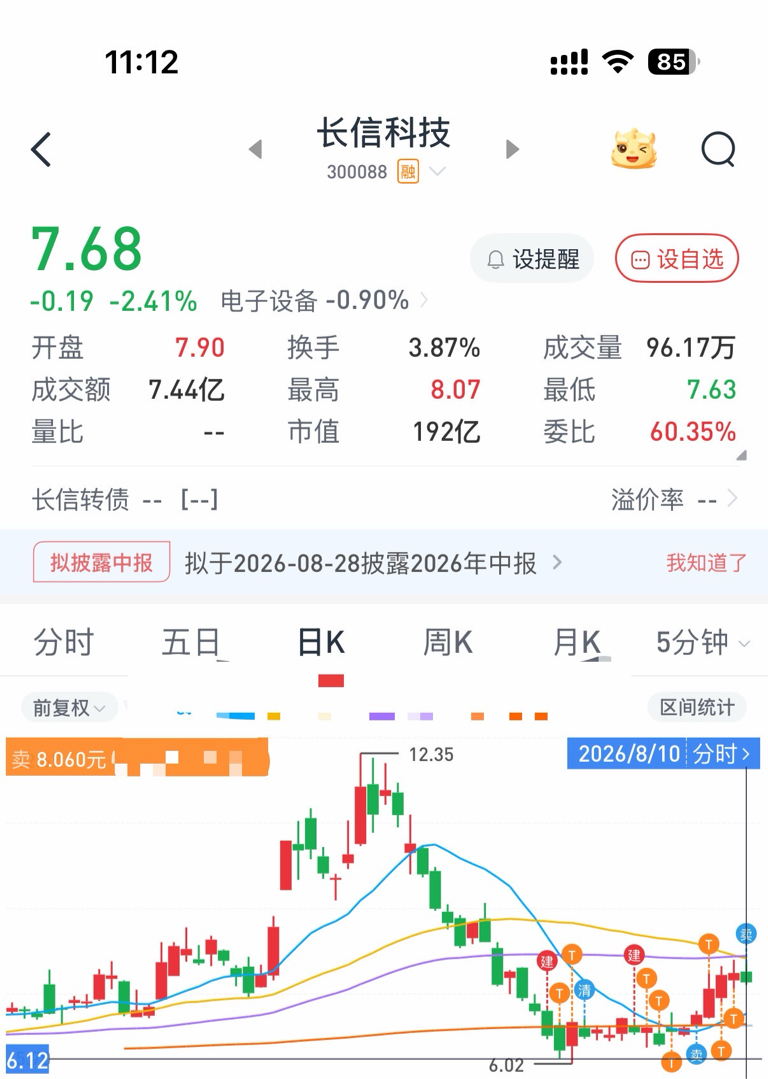Select the 月K chart tab
Image resolution: width=768 pixels, height=1079 pixels.
click(x=577, y=643)
